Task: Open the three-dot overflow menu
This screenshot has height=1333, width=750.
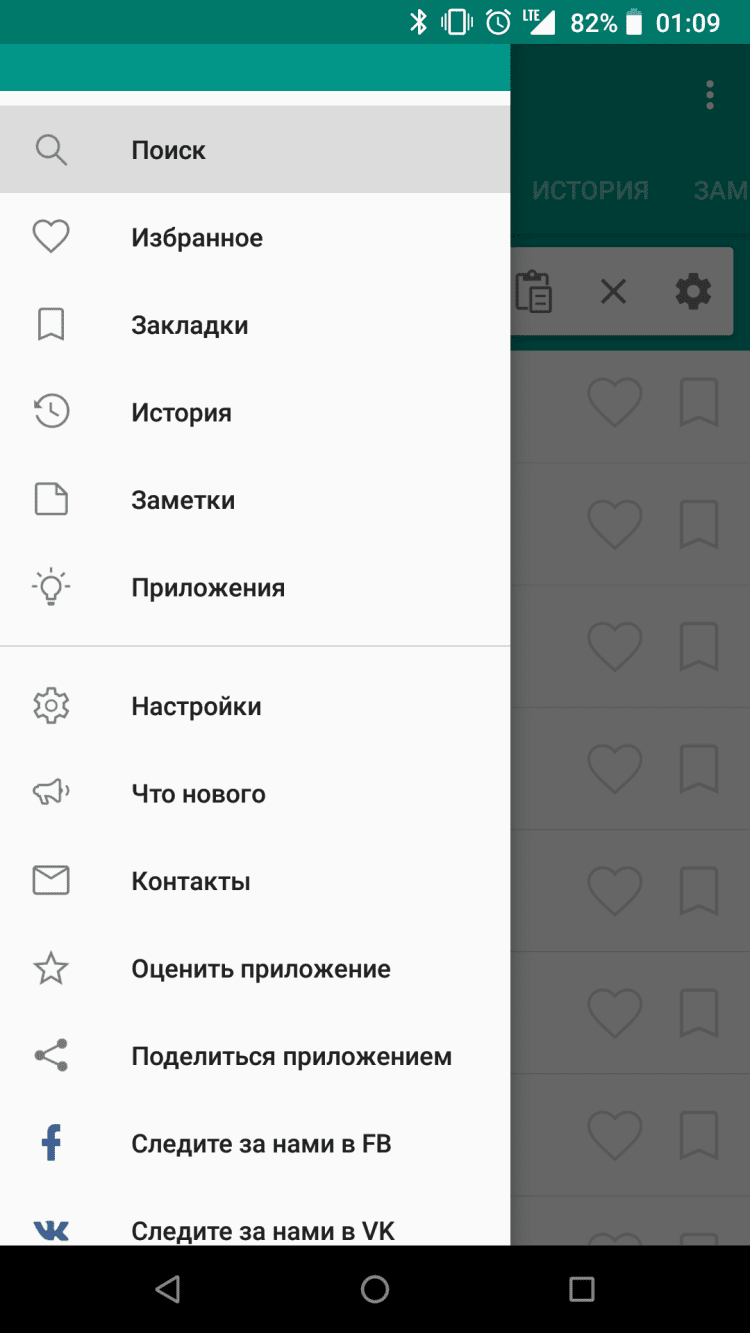Action: pyautogui.click(x=709, y=95)
